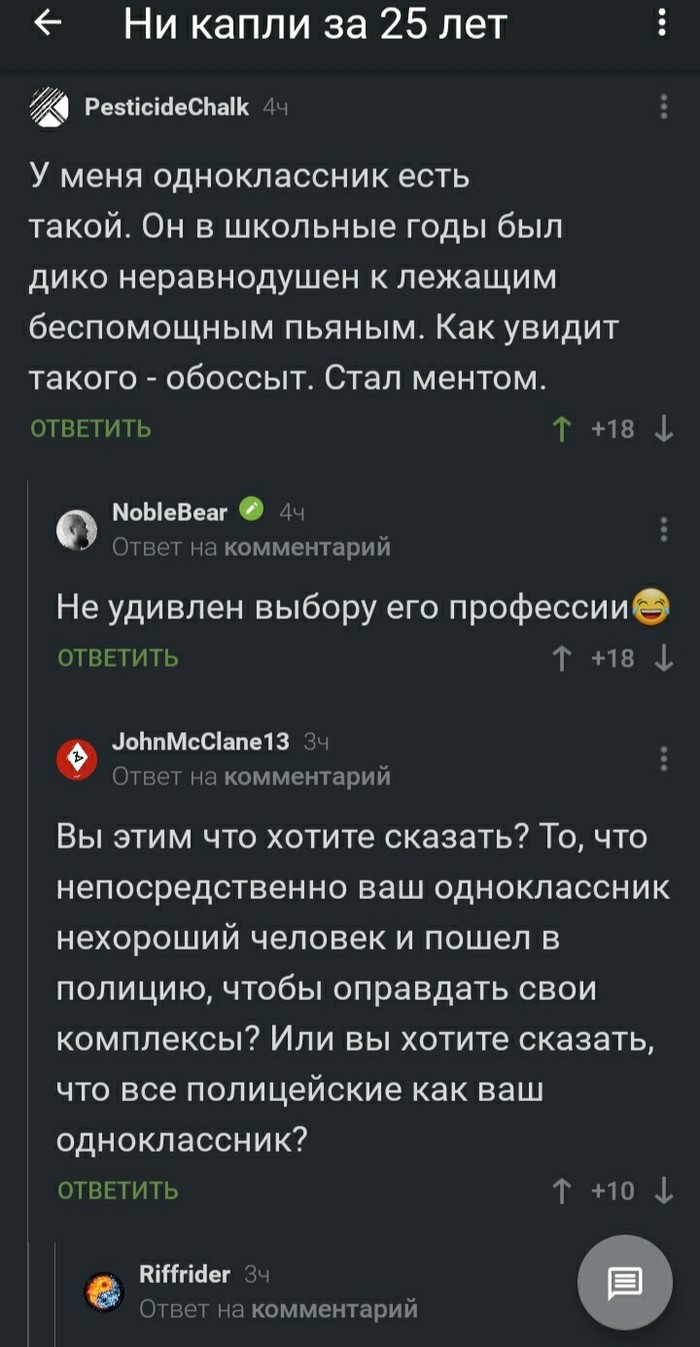Downvote NobleBear's comment
This screenshot has height=1347, width=700.
(x=664, y=657)
